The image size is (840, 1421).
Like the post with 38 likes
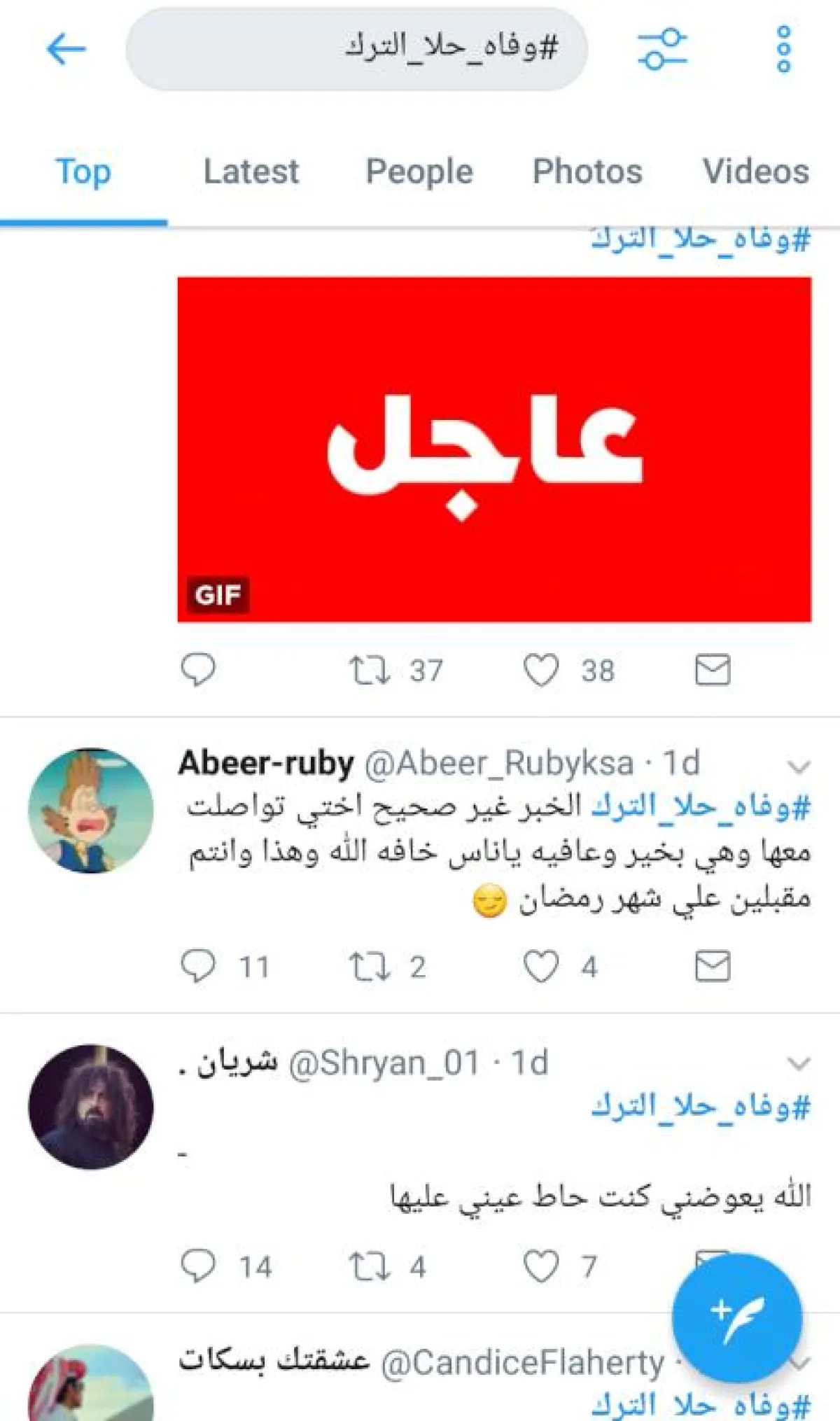(x=541, y=670)
